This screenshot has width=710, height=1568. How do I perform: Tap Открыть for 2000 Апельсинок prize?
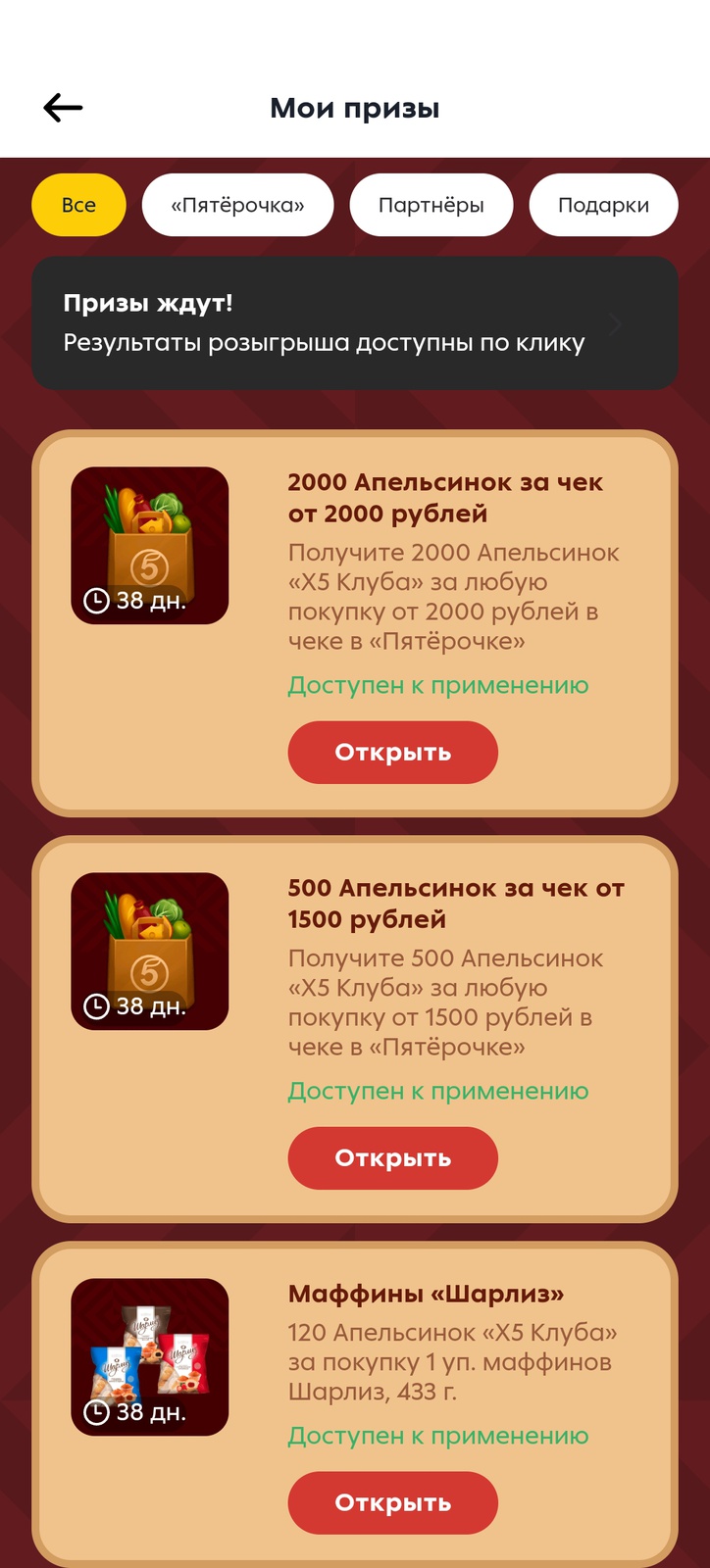(392, 753)
